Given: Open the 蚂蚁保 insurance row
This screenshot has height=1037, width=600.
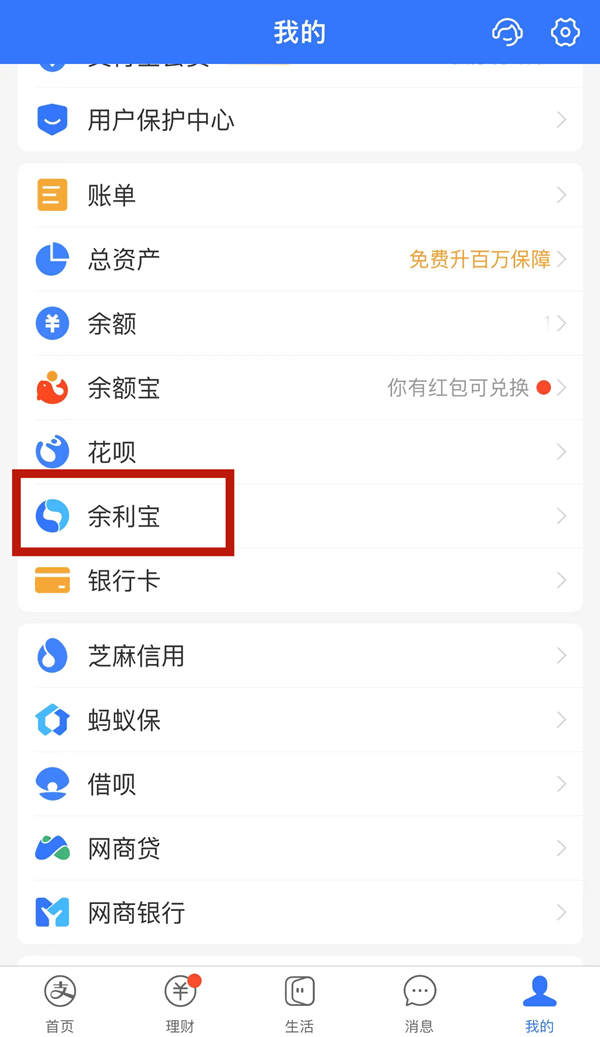Looking at the screenshot, I should click(300, 720).
